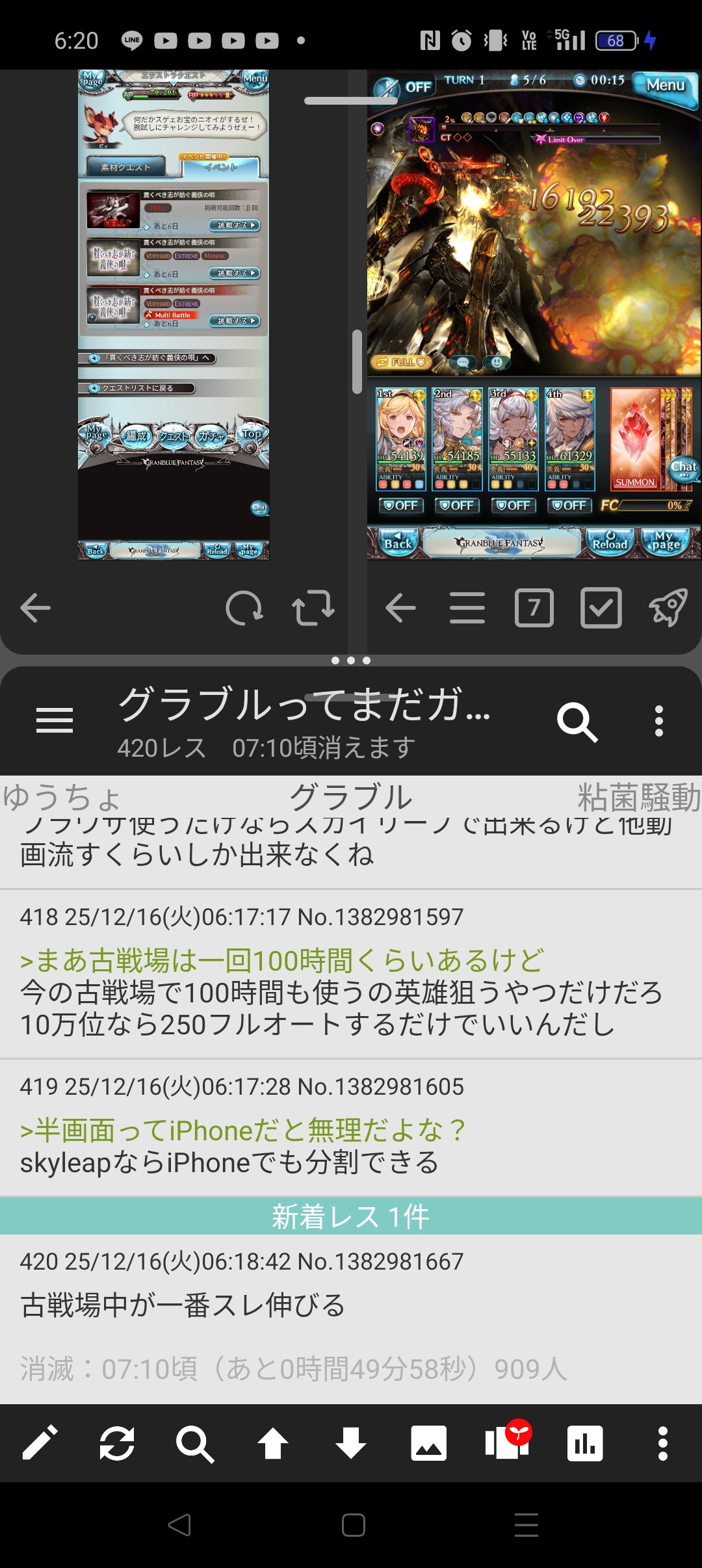Open the bottom toolbar more options
The height and width of the screenshot is (1568, 702).
click(x=662, y=1443)
